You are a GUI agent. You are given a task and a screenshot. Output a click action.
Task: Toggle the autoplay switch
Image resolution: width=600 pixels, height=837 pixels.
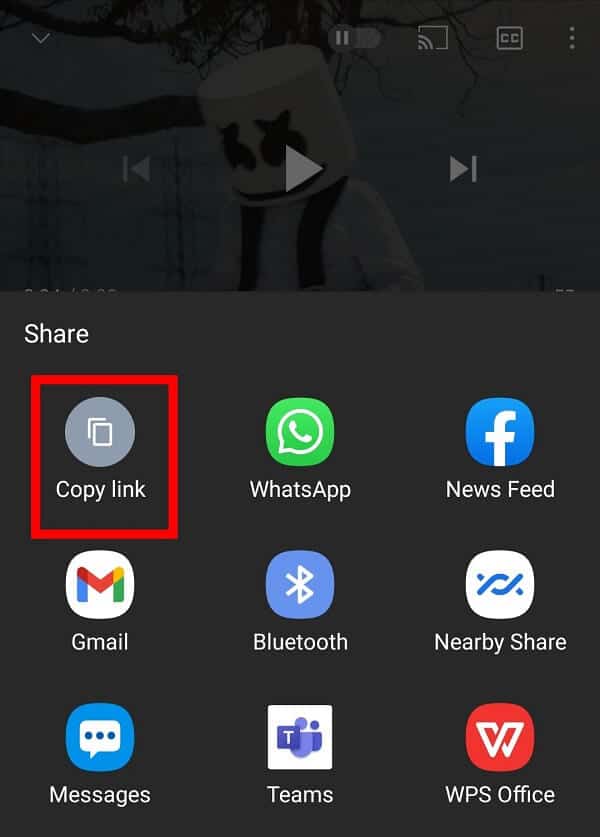pos(355,38)
